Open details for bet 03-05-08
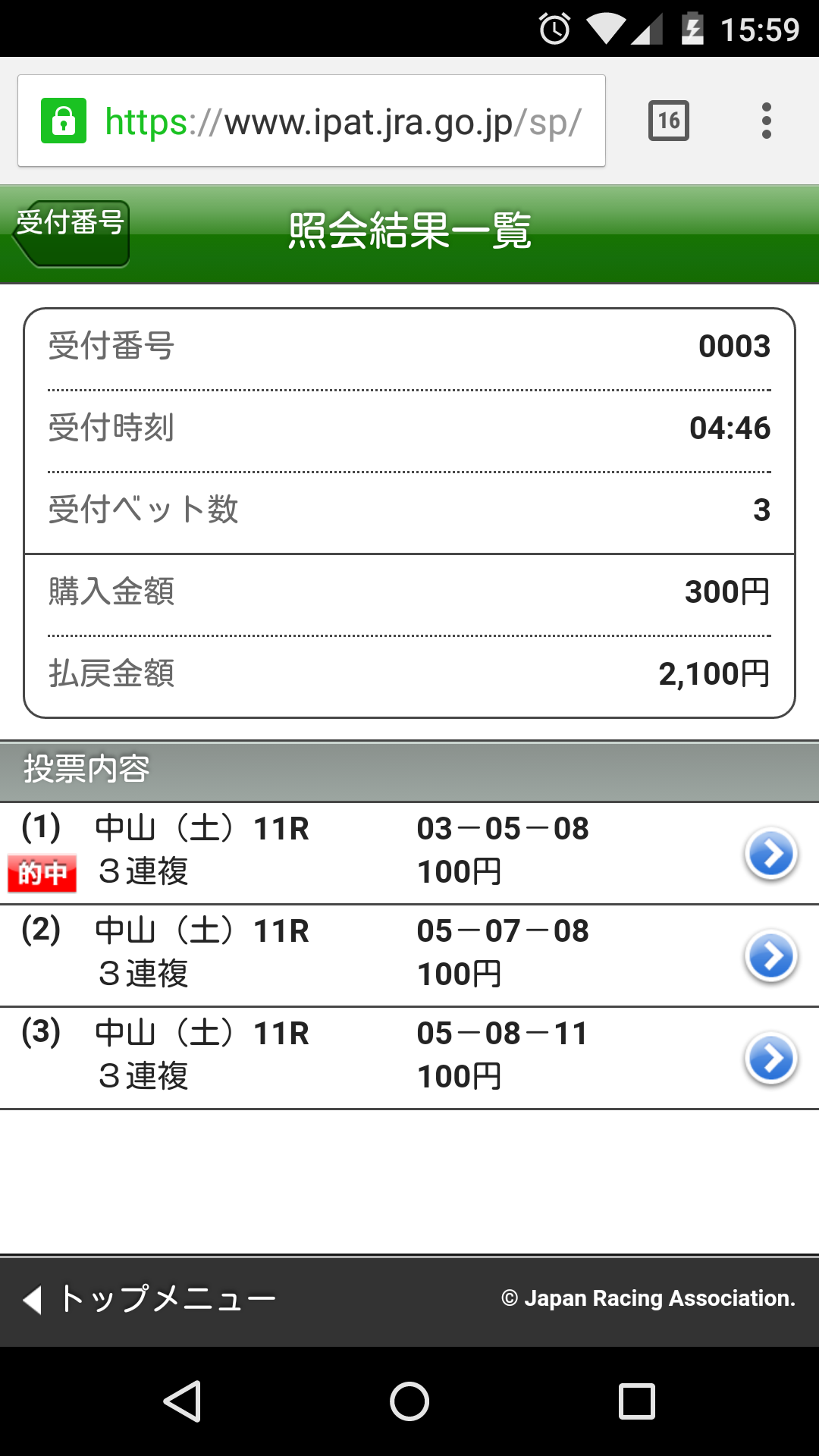 (x=770, y=854)
